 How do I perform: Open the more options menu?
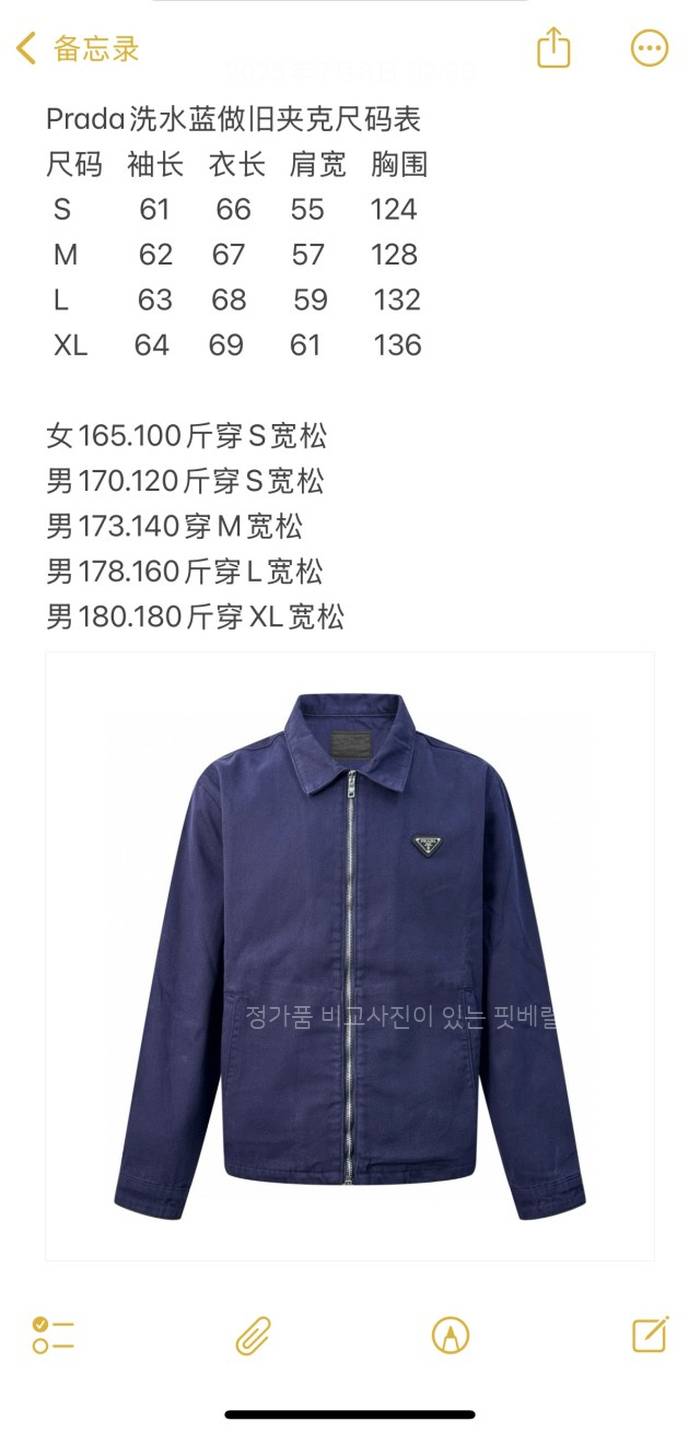649,48
